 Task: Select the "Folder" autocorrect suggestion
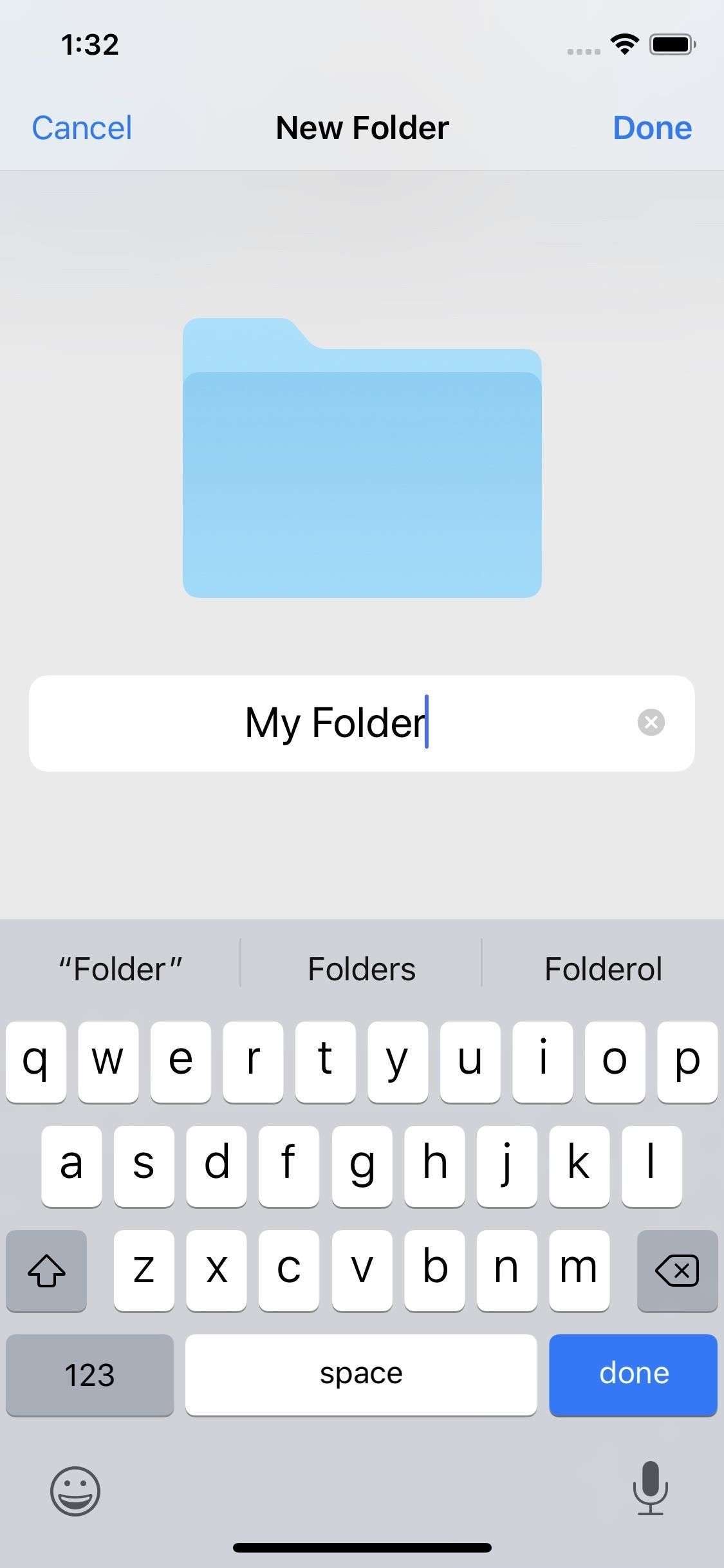coord(120,967)
